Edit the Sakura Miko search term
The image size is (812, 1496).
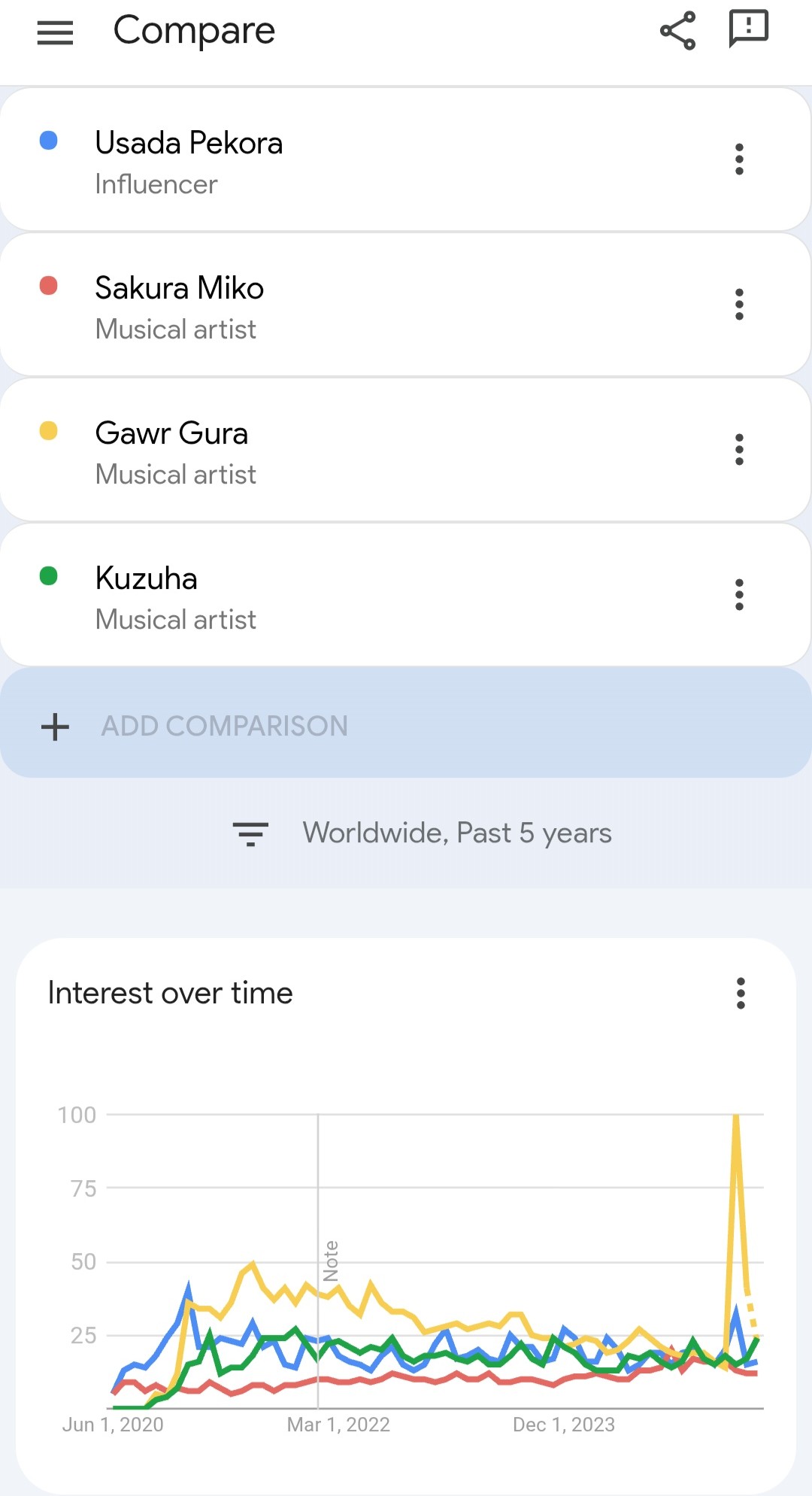click(x=179, y=288)
